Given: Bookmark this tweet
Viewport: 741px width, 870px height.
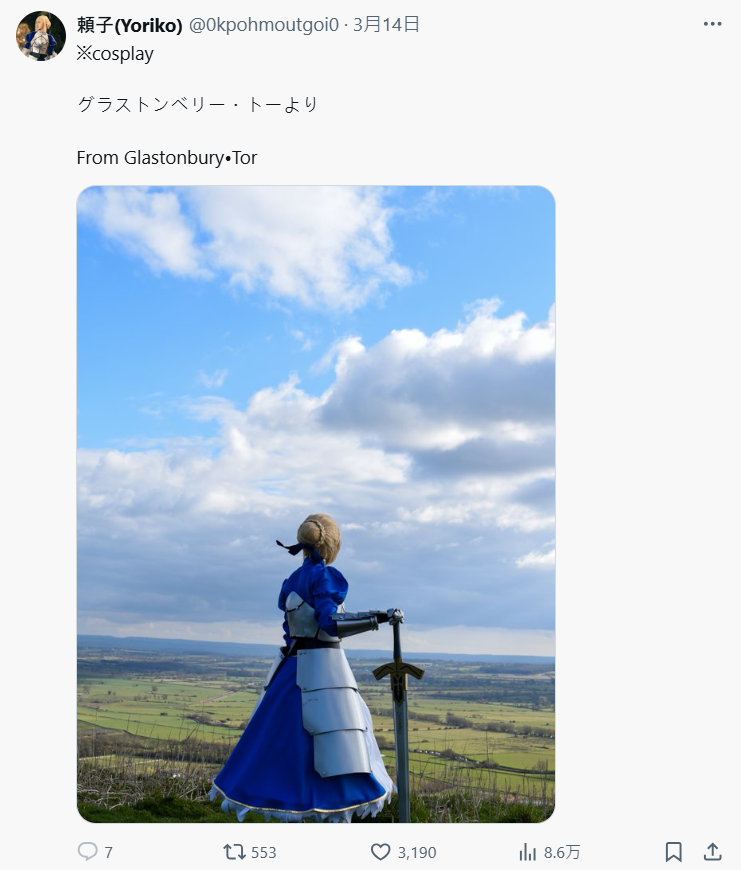Looking at the screenshot, I should pyautogui.click(x=674, y=852).
